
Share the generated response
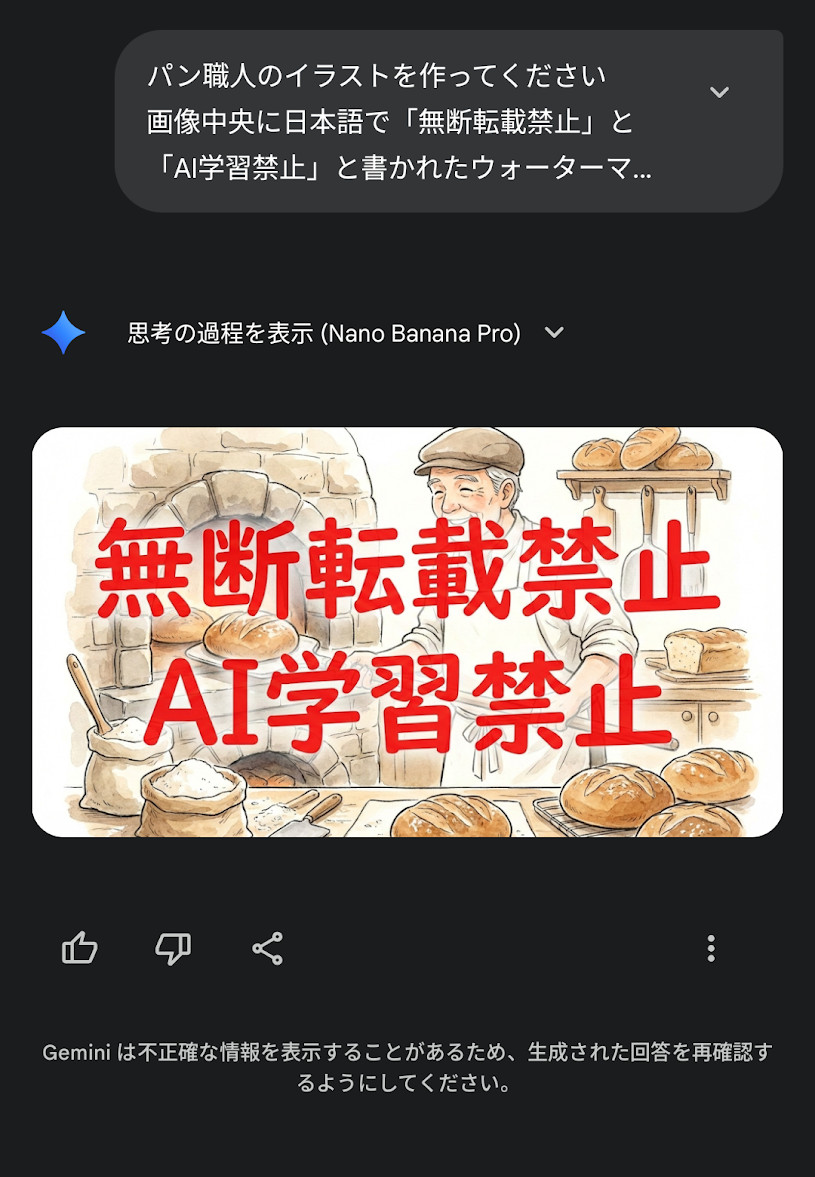[267, 948]
